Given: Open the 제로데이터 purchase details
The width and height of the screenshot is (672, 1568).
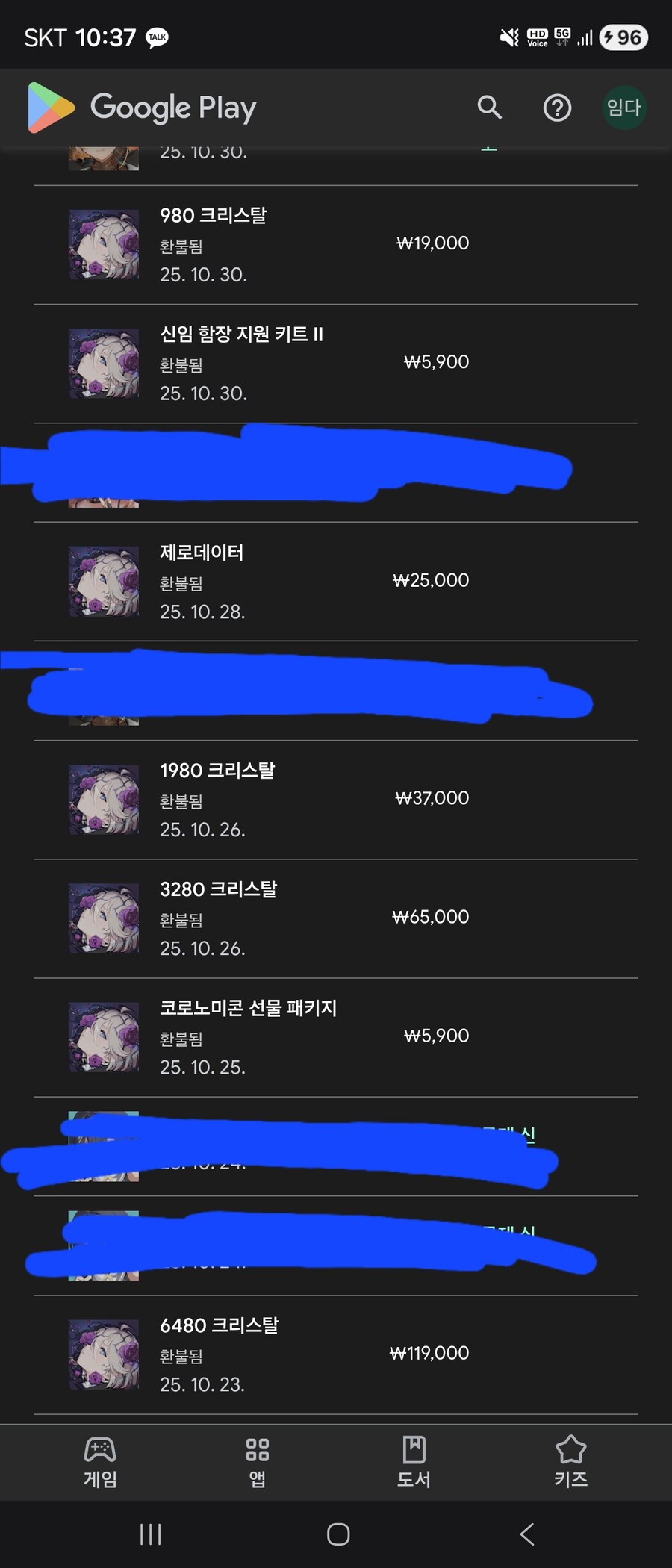Looking at the screenshot, I should 336,581.
